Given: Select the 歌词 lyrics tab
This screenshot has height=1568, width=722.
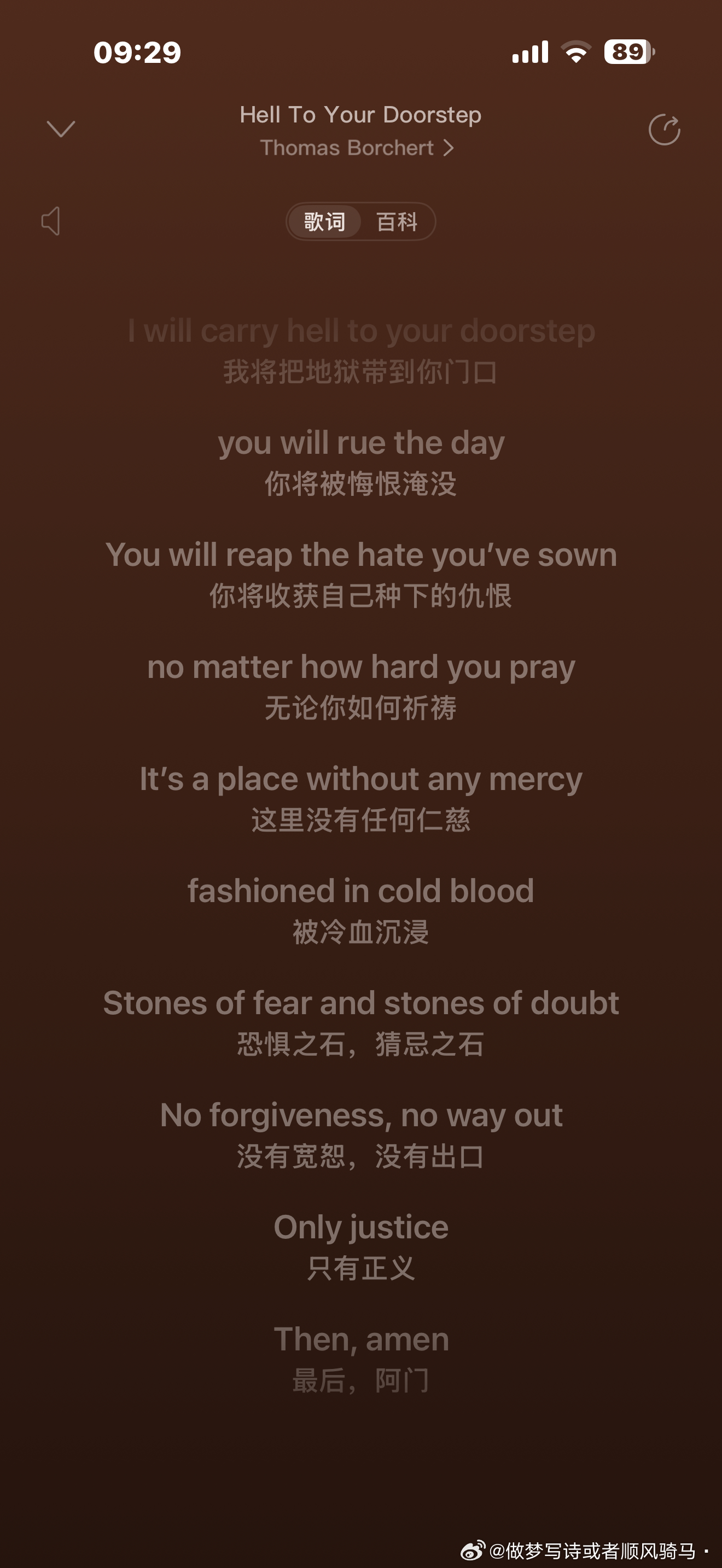Looking at the screenshot, I should [324, 221].
